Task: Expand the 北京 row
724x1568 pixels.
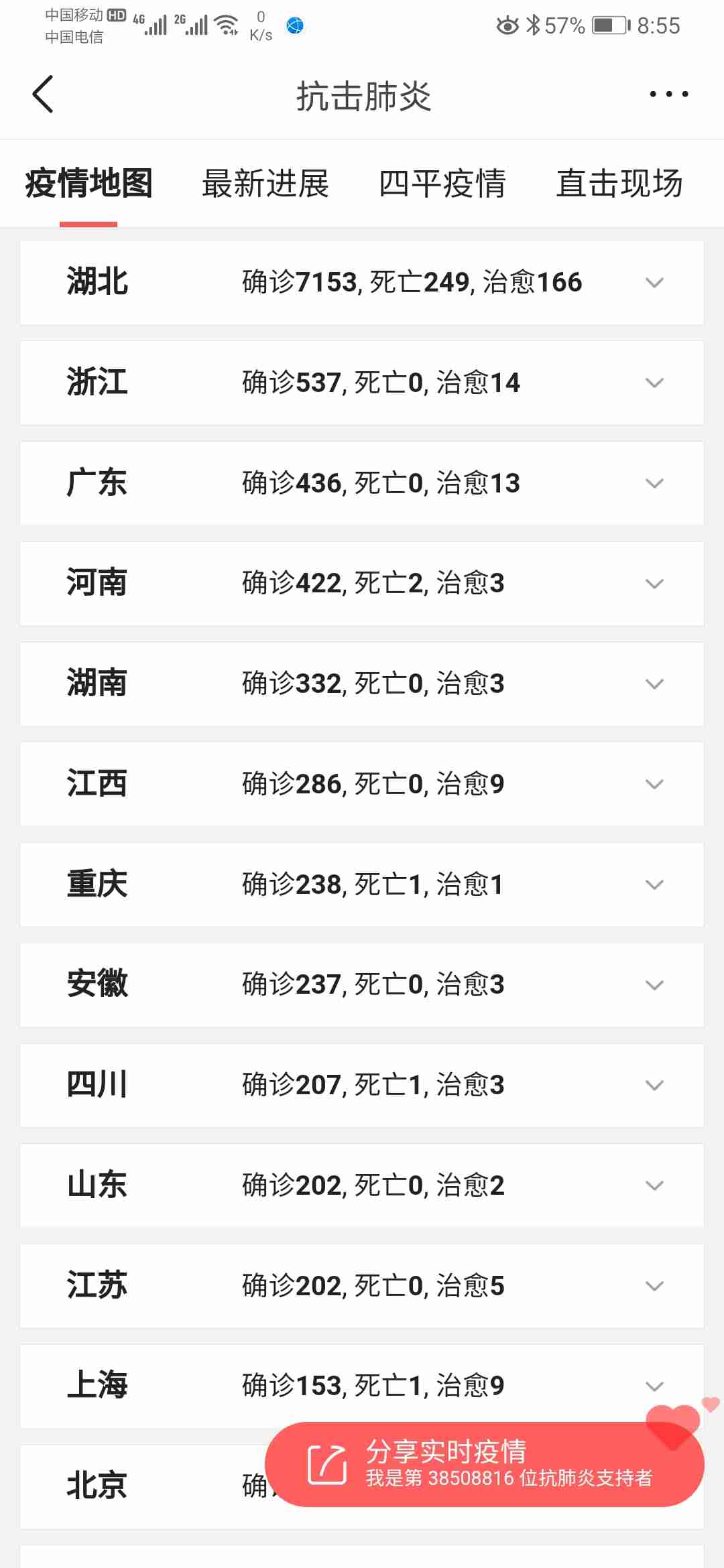Action: coord(134,1486)
